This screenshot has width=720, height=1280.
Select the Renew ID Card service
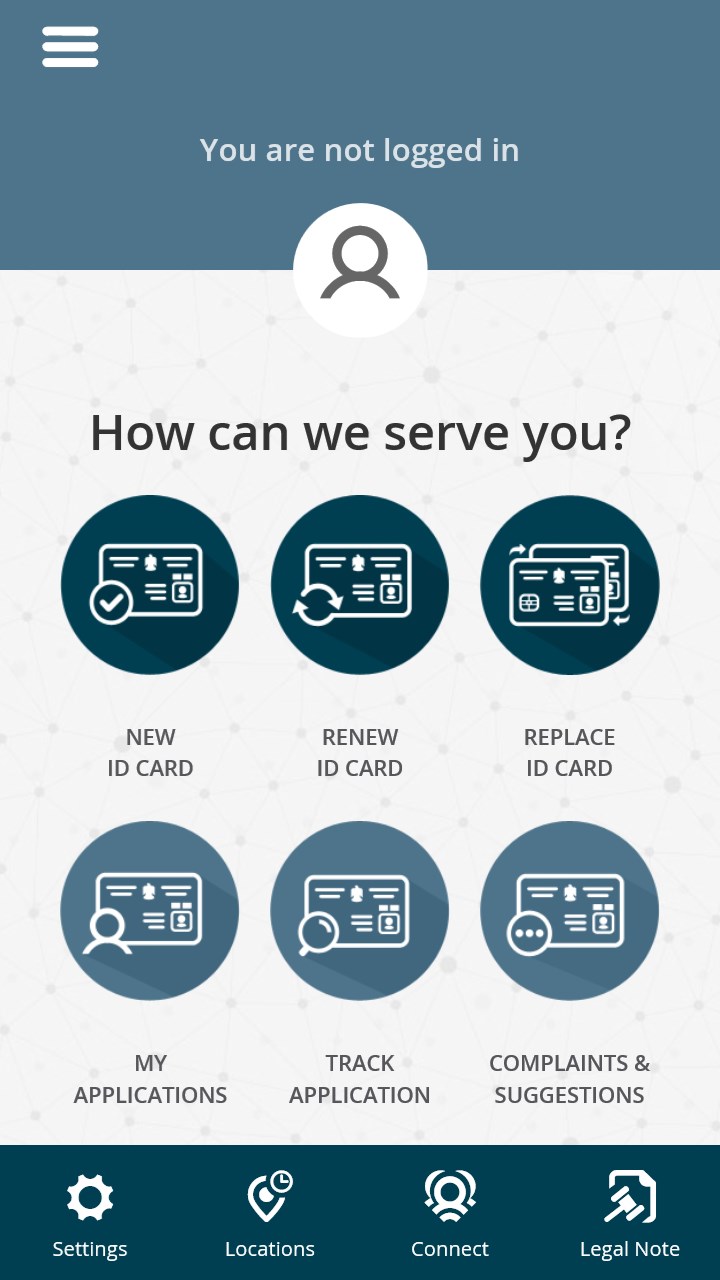360,585
